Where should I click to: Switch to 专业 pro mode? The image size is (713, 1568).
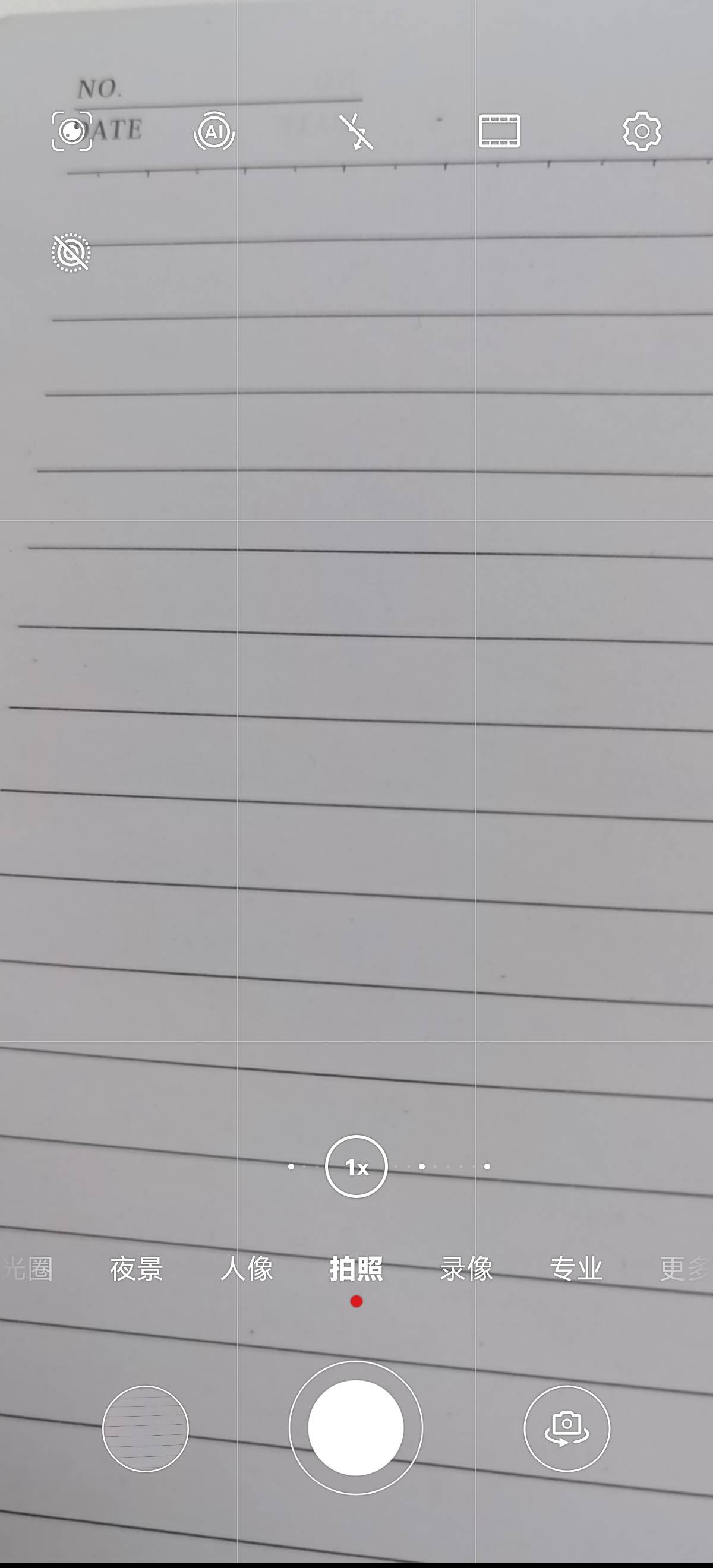(x=576, y=1269)
